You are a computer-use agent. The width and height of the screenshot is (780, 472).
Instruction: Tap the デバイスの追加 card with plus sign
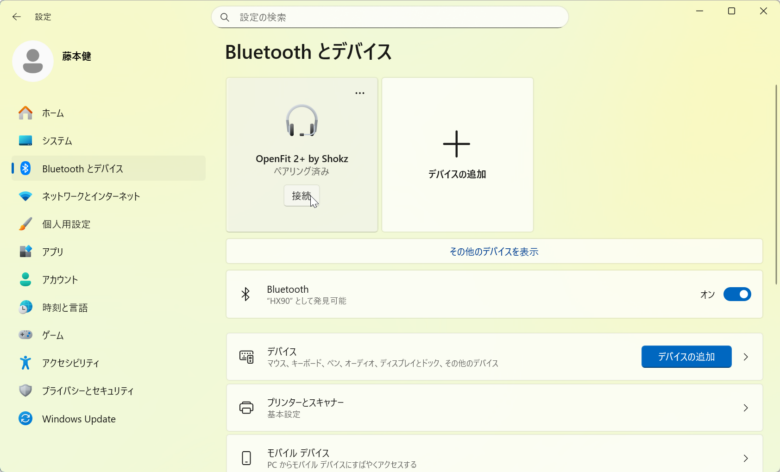tap(457, 154)
